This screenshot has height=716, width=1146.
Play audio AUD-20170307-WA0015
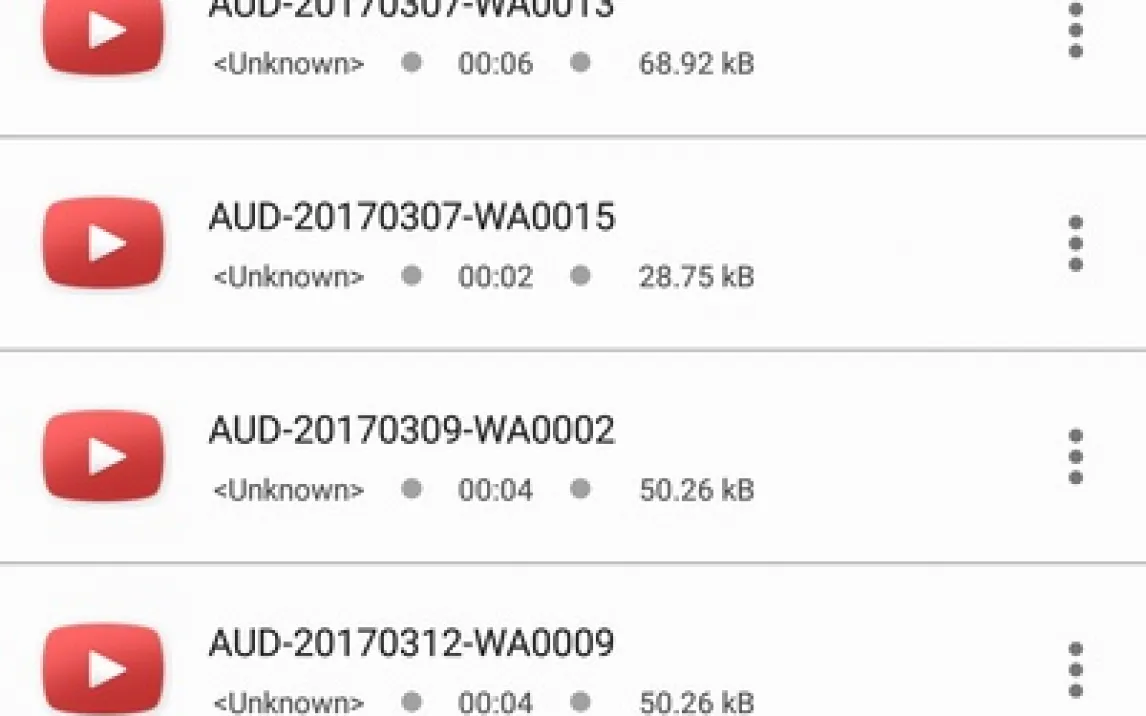click(103, 243)
